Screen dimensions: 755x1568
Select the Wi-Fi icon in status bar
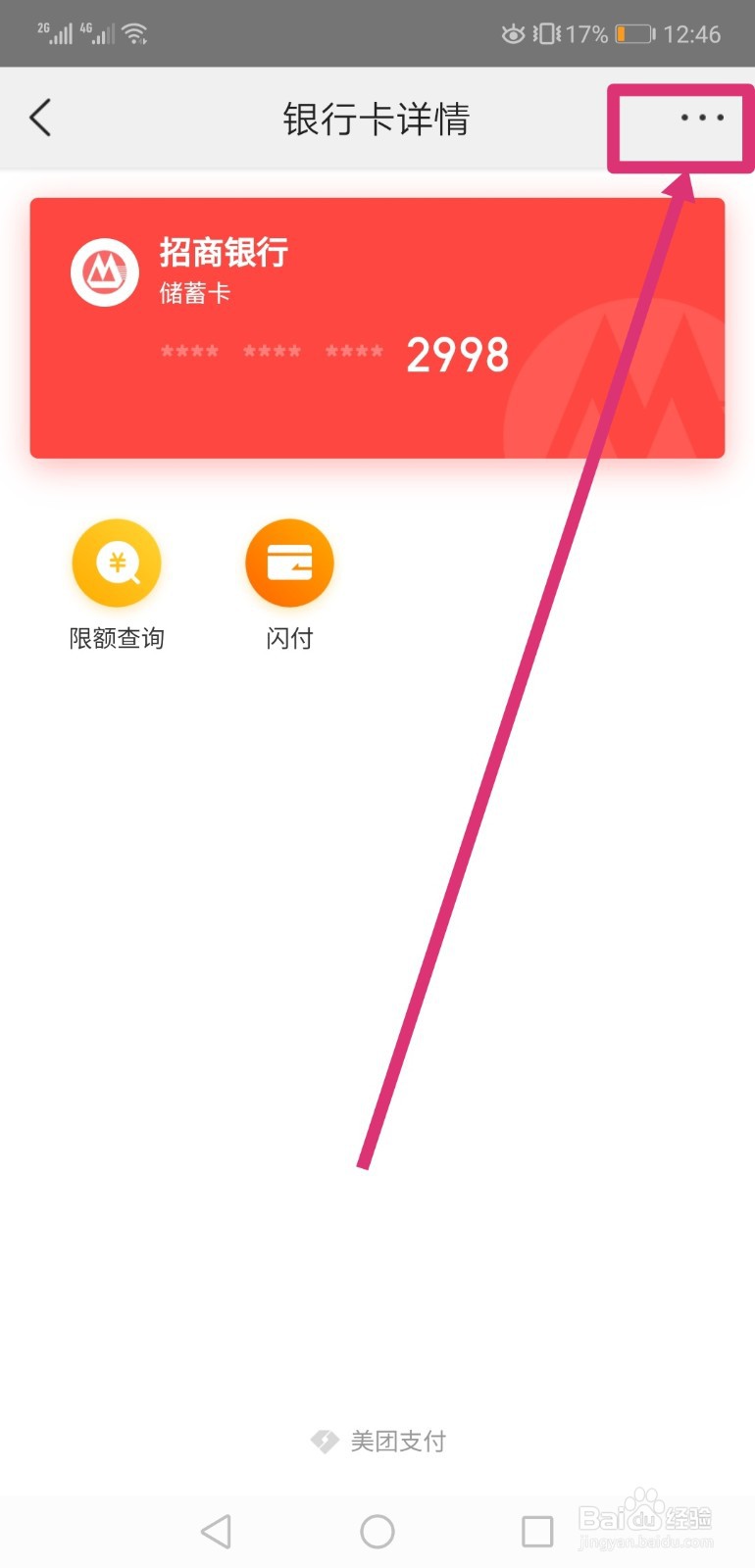(136, 31)
